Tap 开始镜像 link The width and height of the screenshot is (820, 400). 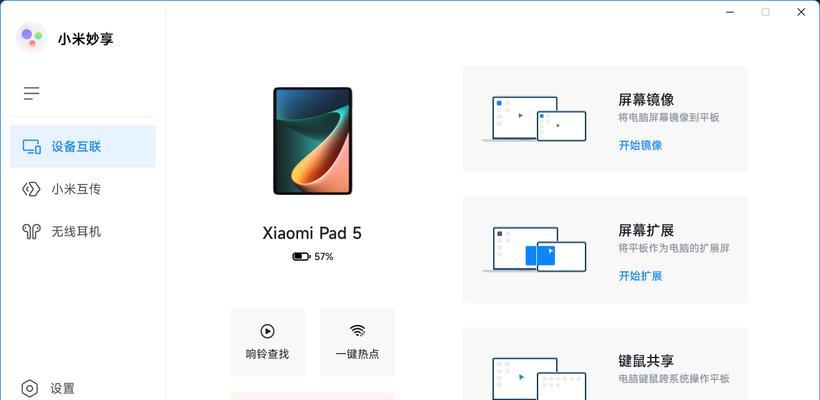640,145
